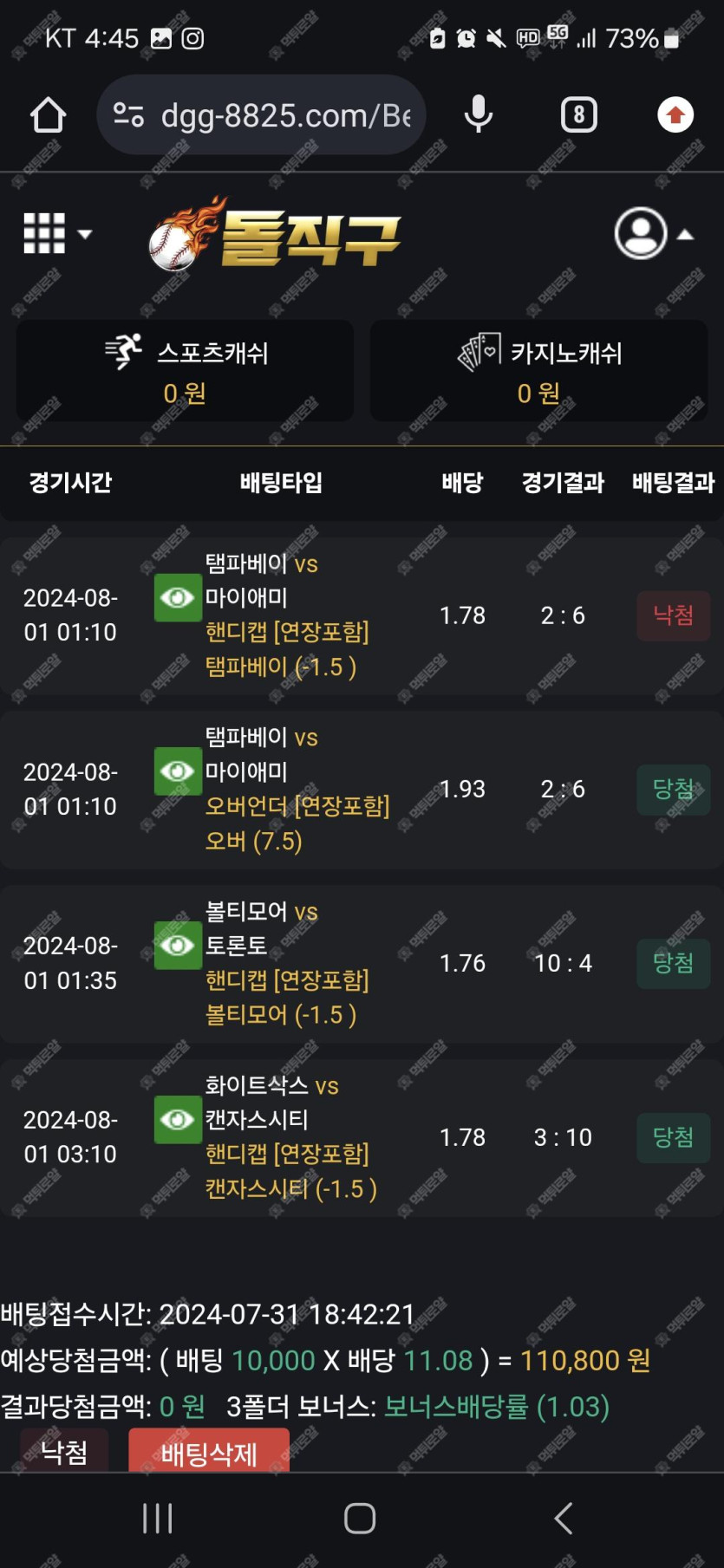Image resolution: width=724 pixels, height=1568 pixels.
Task: Open the browser tab switcher showing 8
Action: 579,114
